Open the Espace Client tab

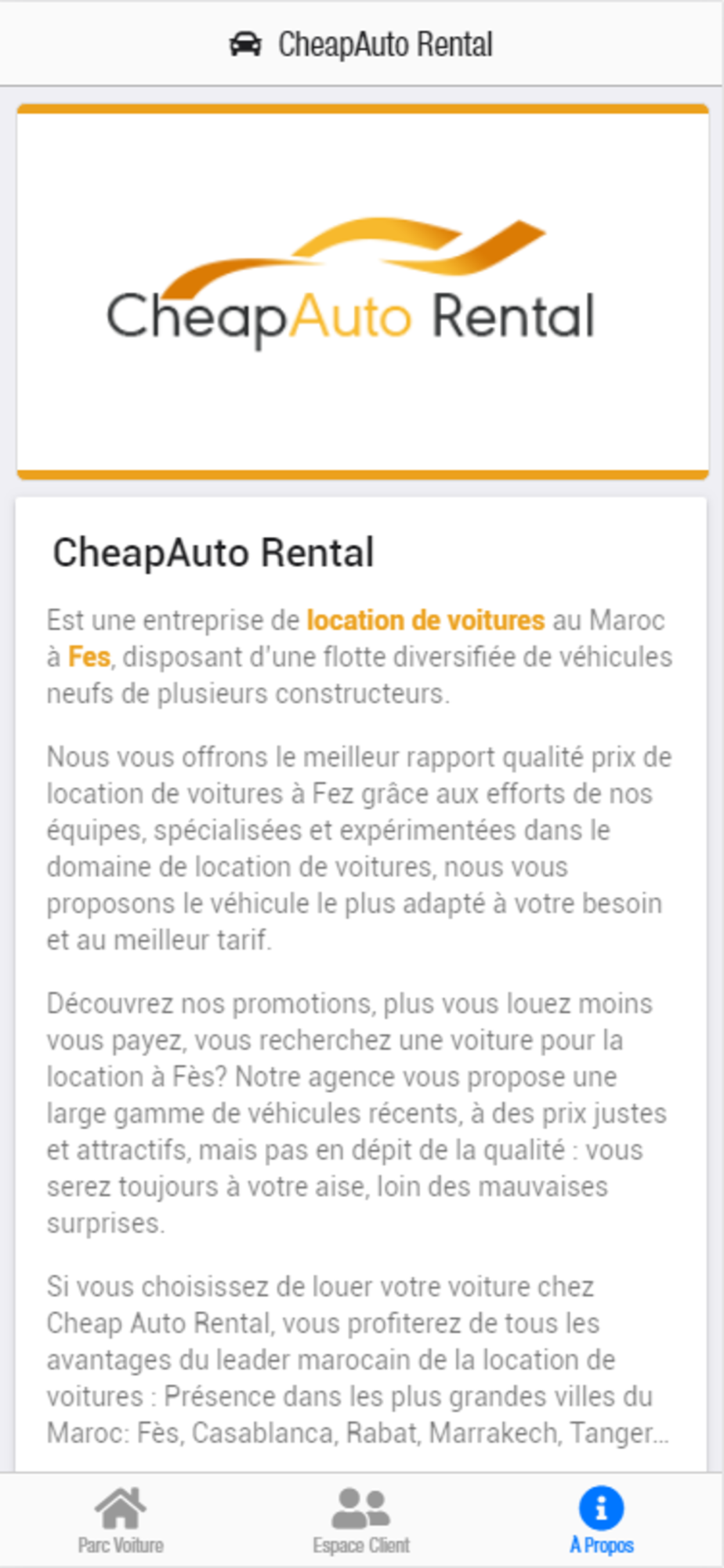click(x=361, y=1520)
